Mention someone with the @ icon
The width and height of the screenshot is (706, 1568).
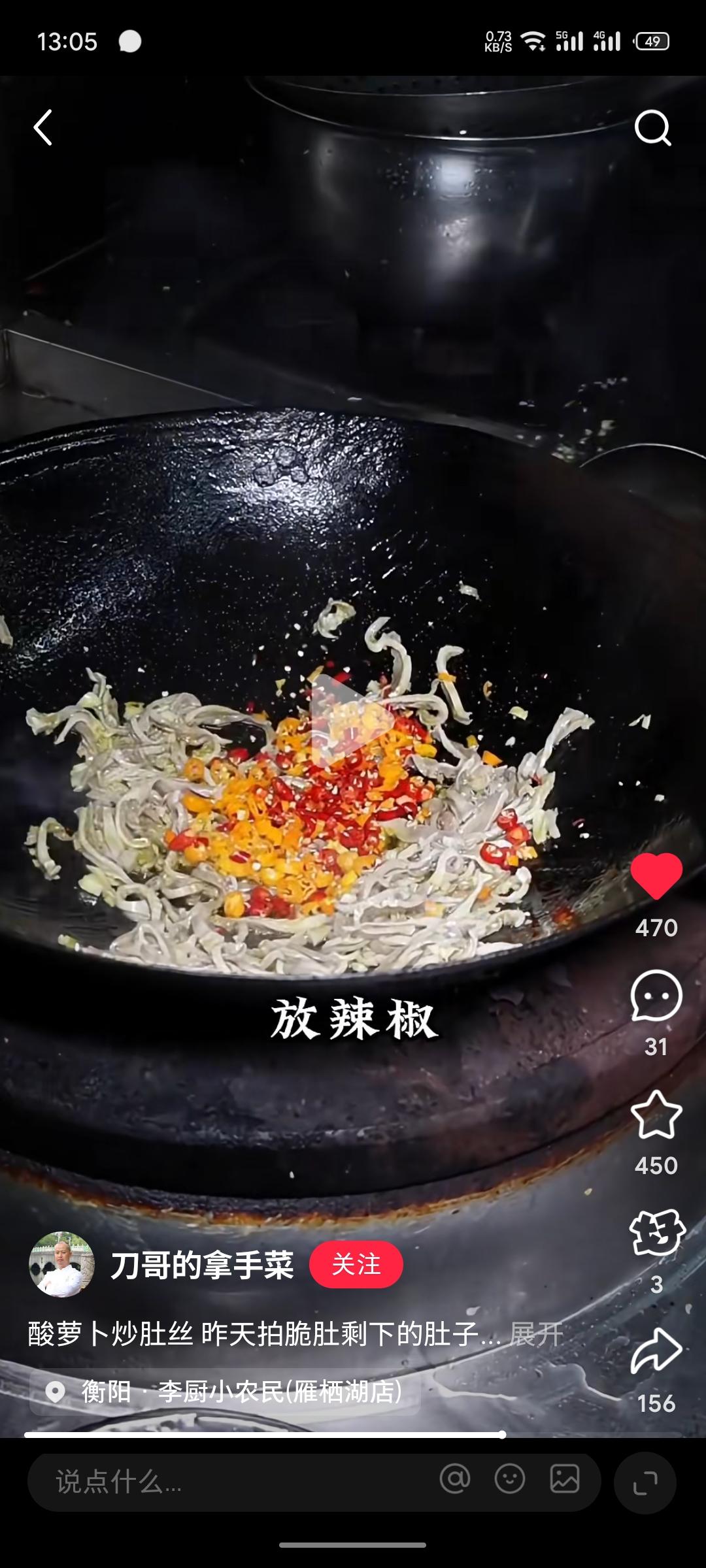(x=455, y=1478)
